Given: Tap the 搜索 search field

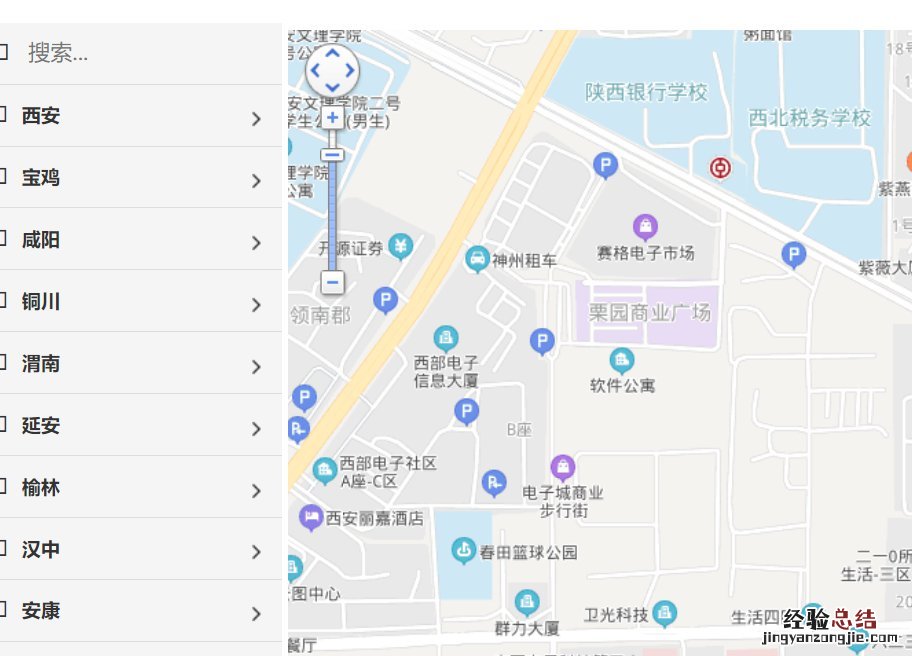Looking at the screenshot, I should click(x=140, y=53).
